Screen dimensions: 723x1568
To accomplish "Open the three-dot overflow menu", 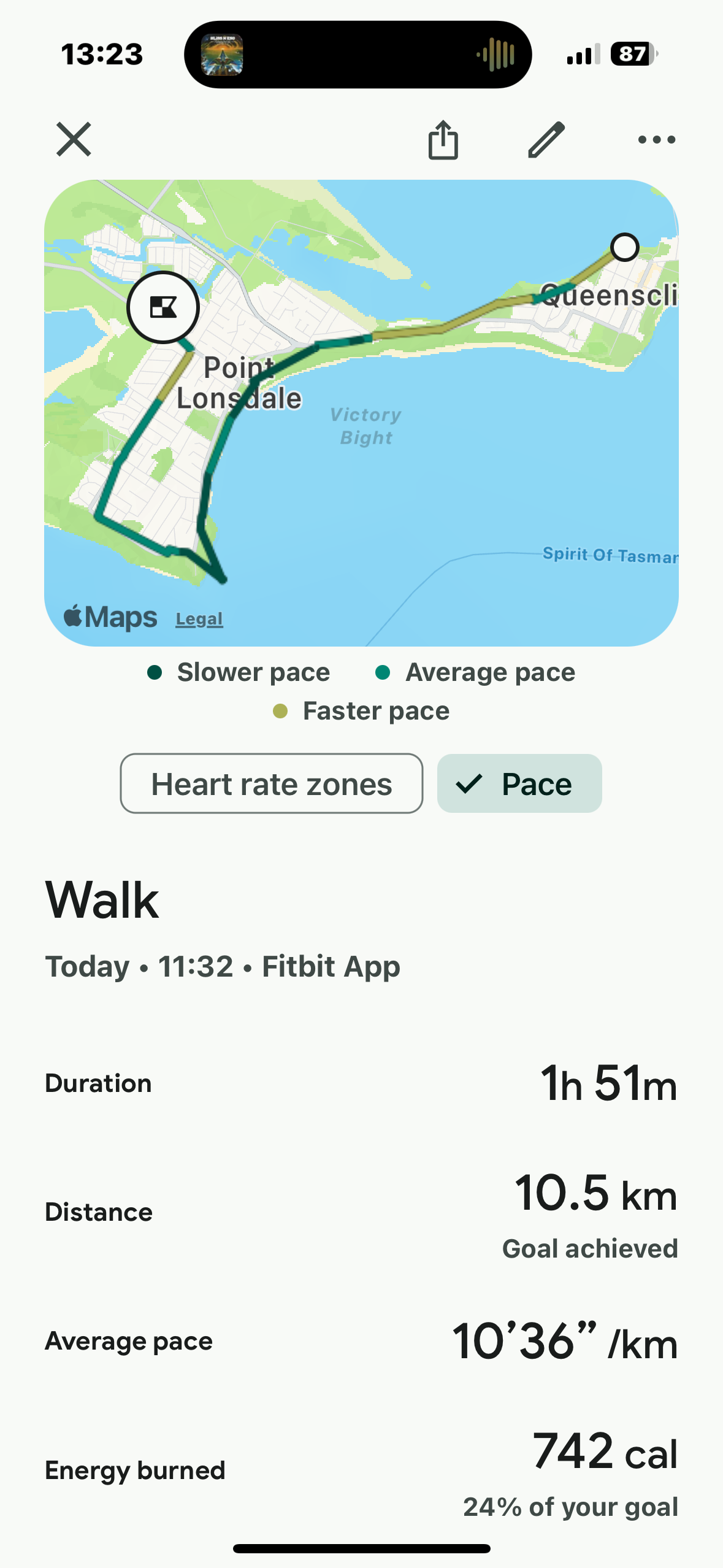I will [x=656, y=140].
